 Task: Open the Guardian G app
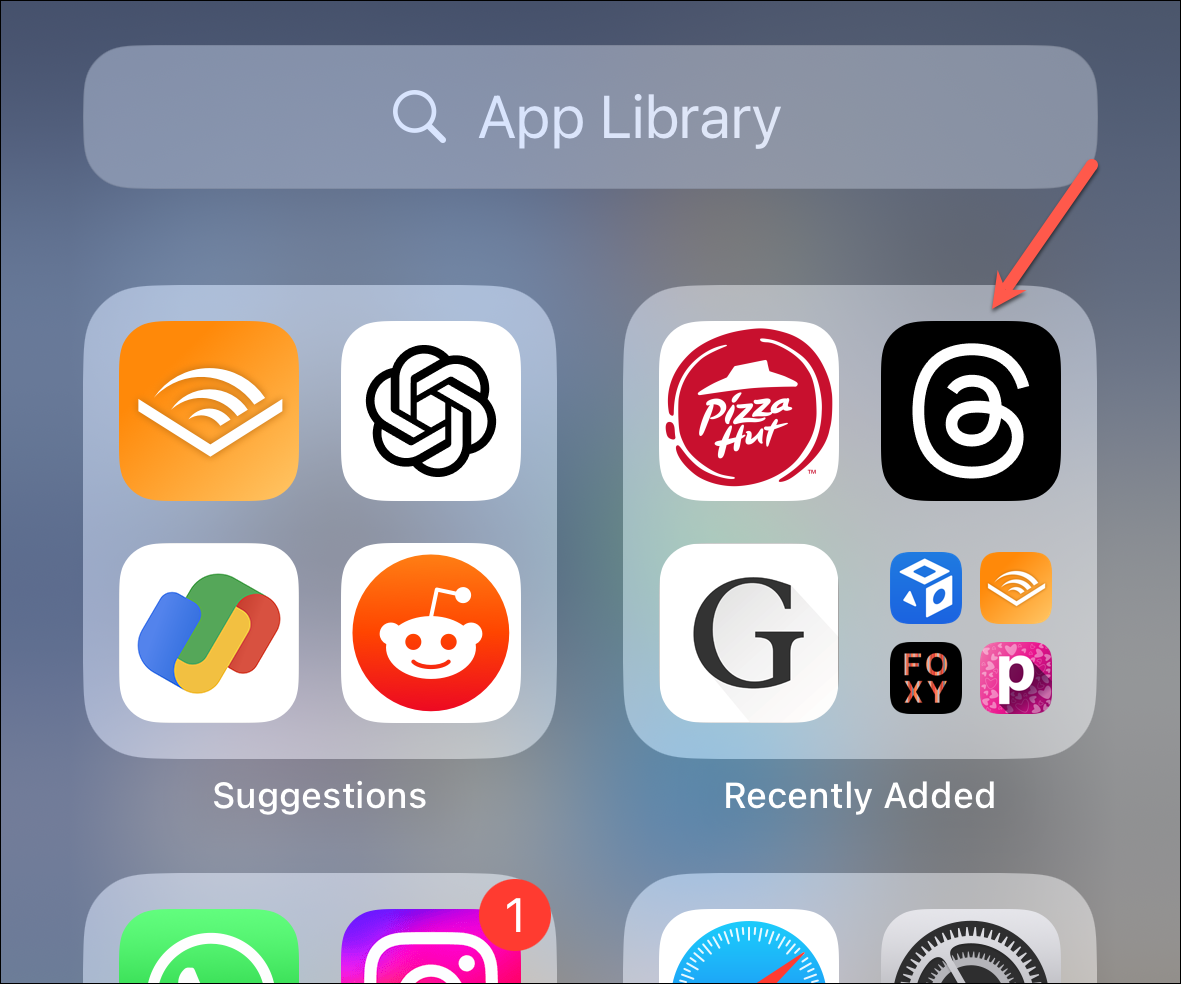tap(749, 632)
